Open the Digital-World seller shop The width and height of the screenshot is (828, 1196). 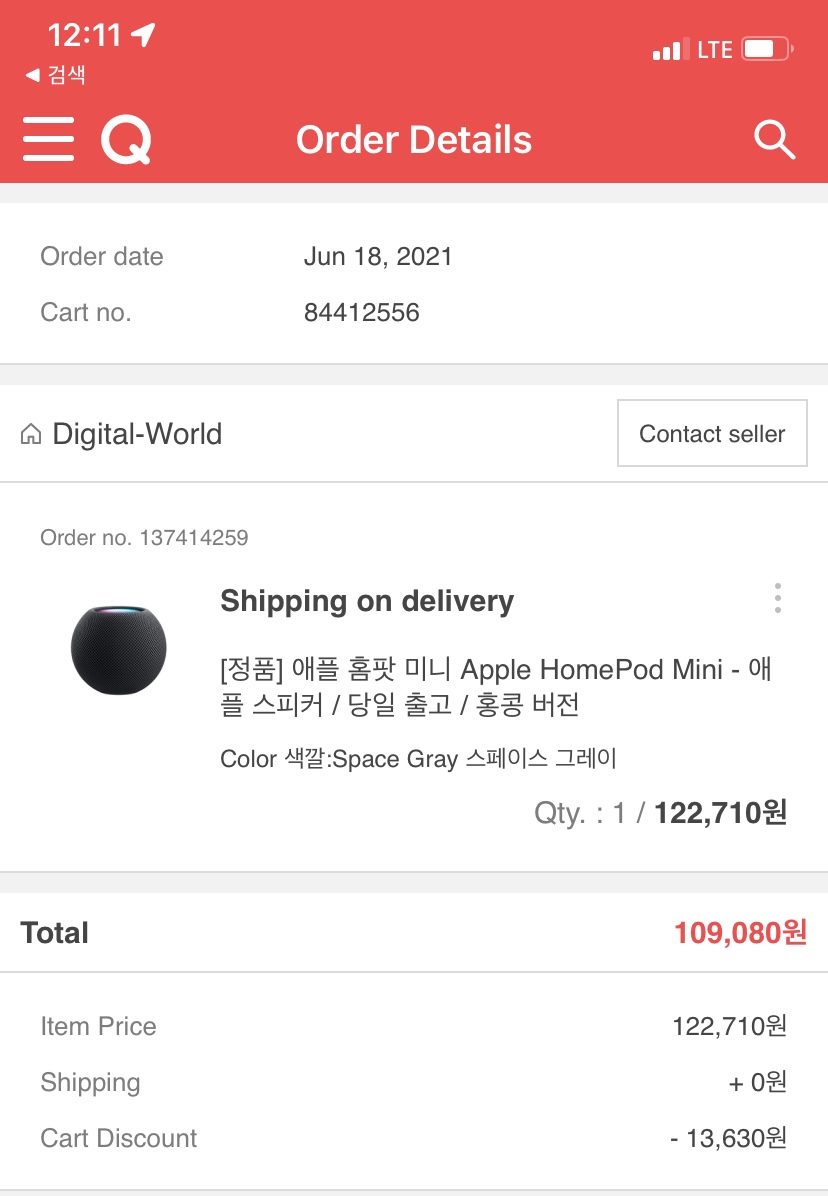click(x=121, y=434)
